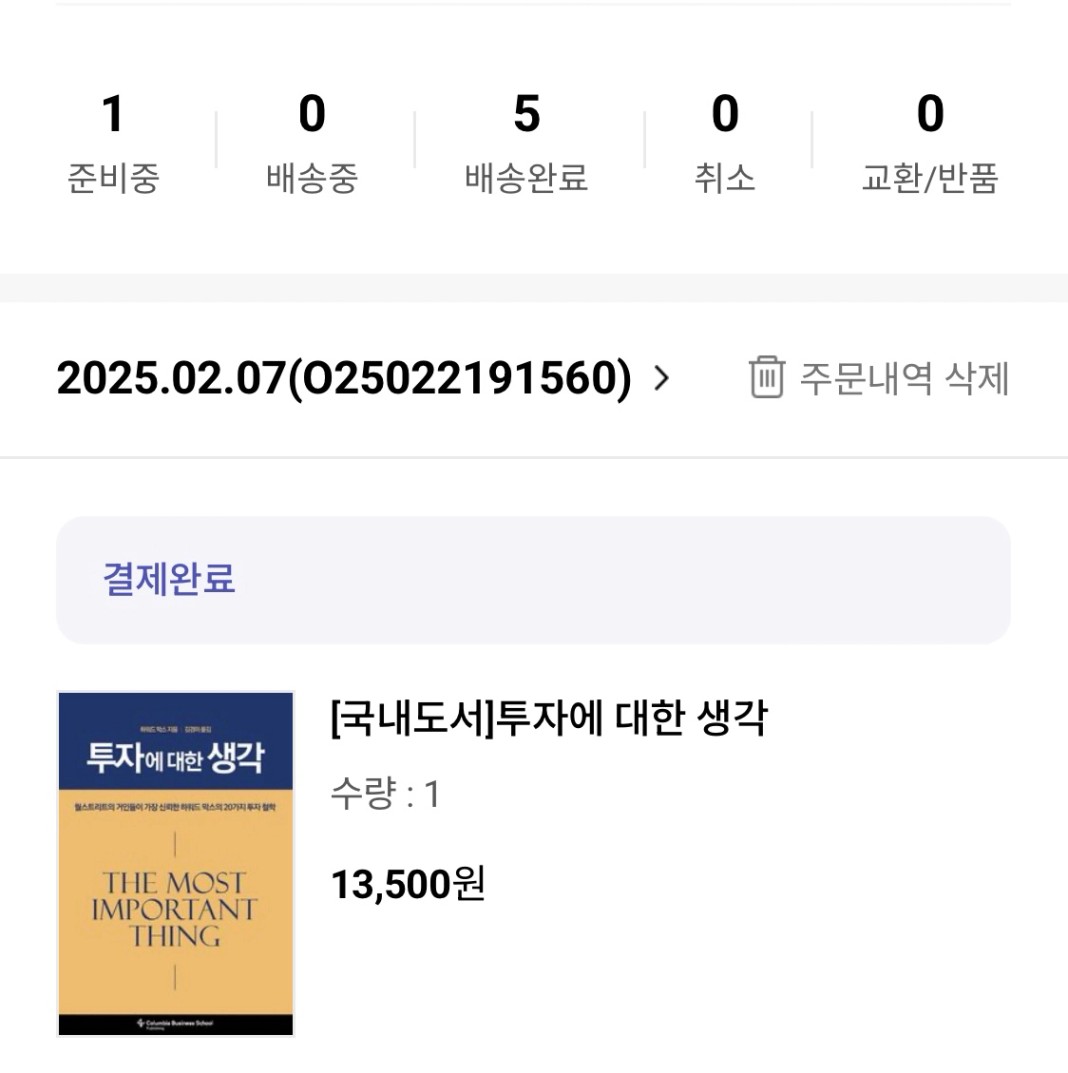Delete this order history entry

coord(879,378)
